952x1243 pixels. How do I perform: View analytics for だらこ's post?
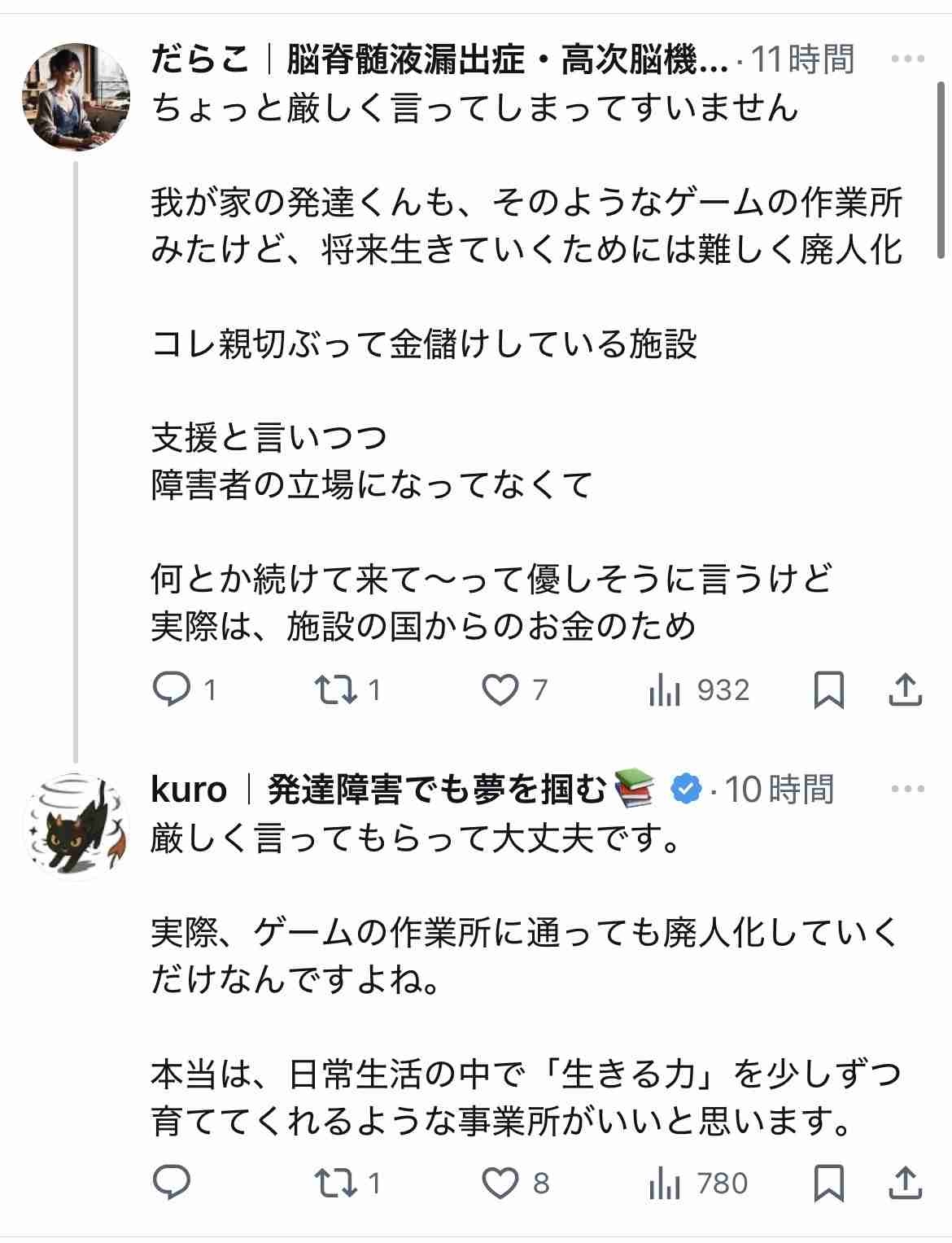tap(665, 690)
